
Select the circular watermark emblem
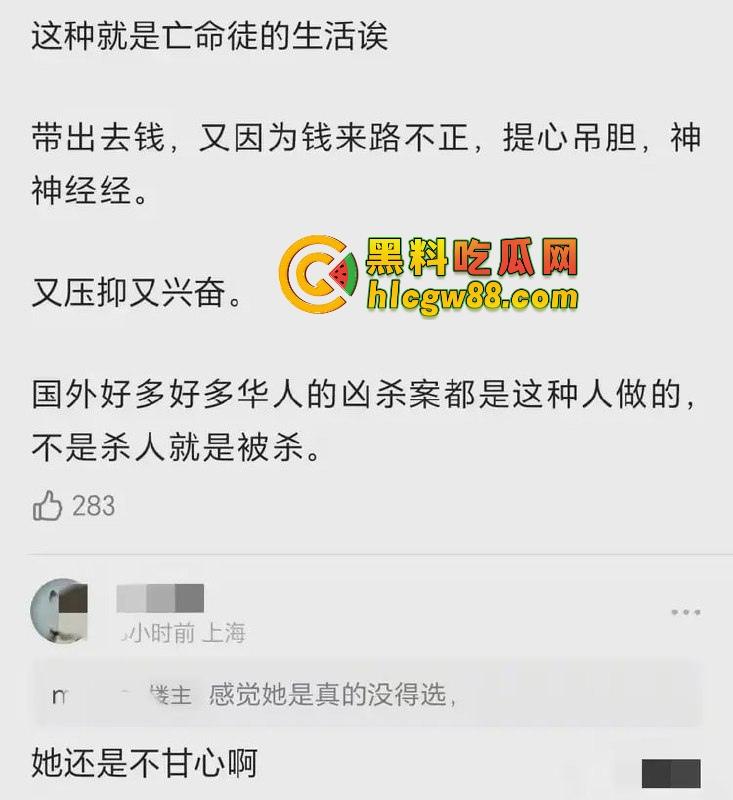pyautogui.click(x=313, y=272)
